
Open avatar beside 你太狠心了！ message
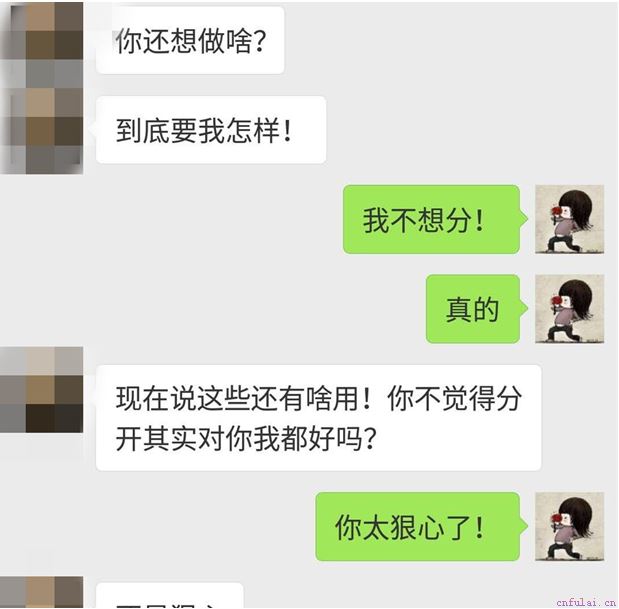(569, 526)
